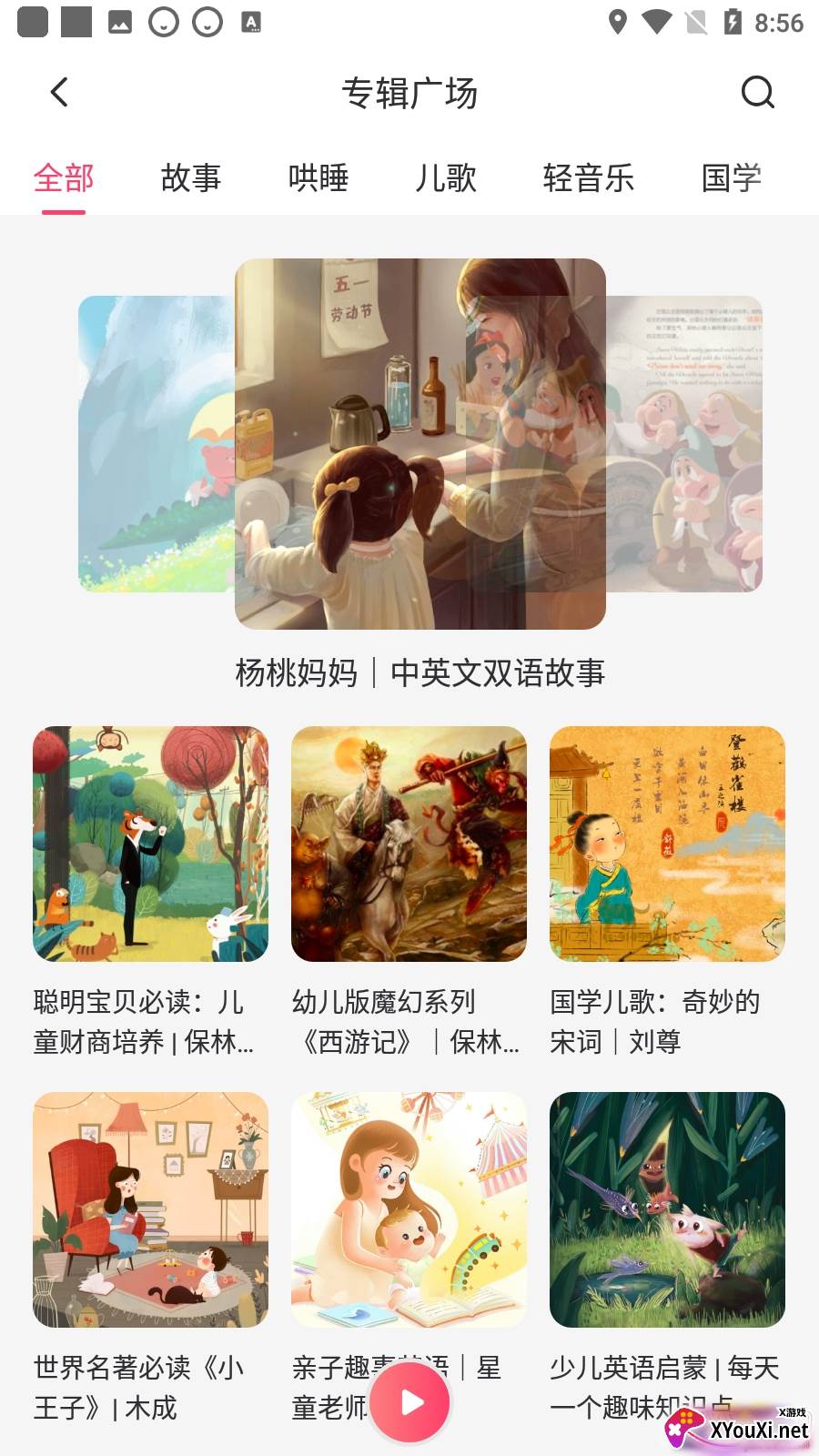Go back from the 专辑广场 page

coord(59,92)
